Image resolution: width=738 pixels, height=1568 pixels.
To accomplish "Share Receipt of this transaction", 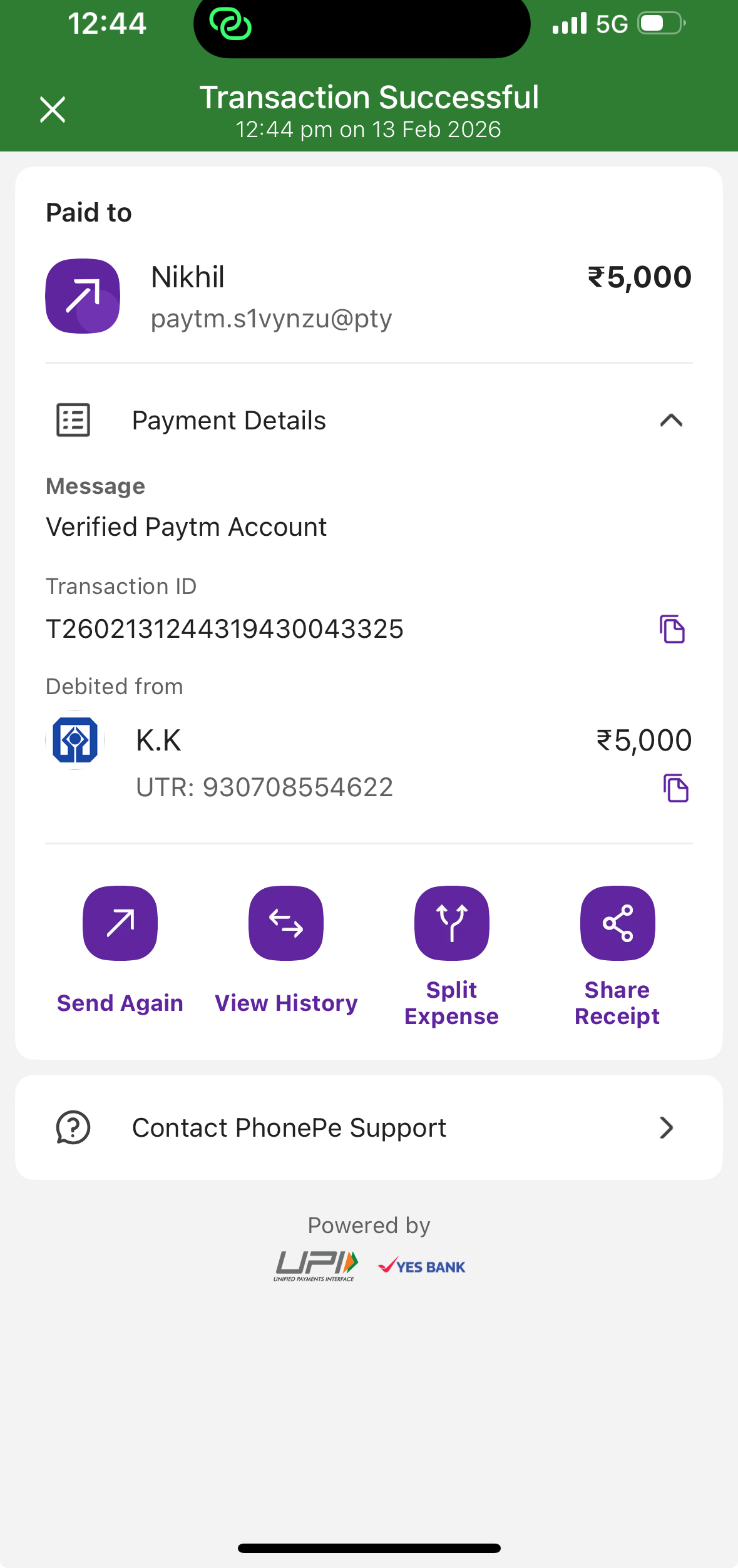I will point(617,923).
